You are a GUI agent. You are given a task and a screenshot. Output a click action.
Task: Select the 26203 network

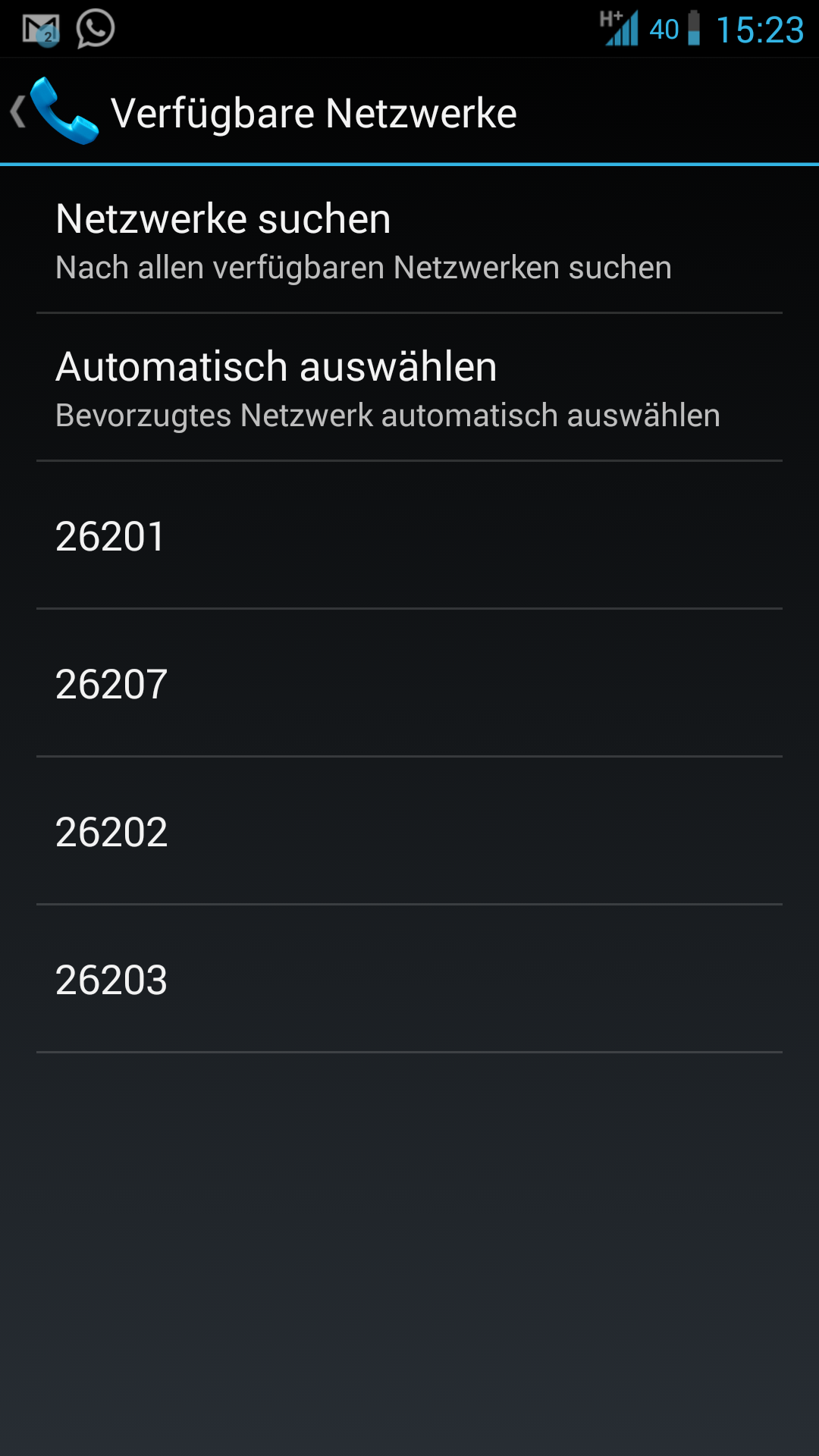coord(409,979)
